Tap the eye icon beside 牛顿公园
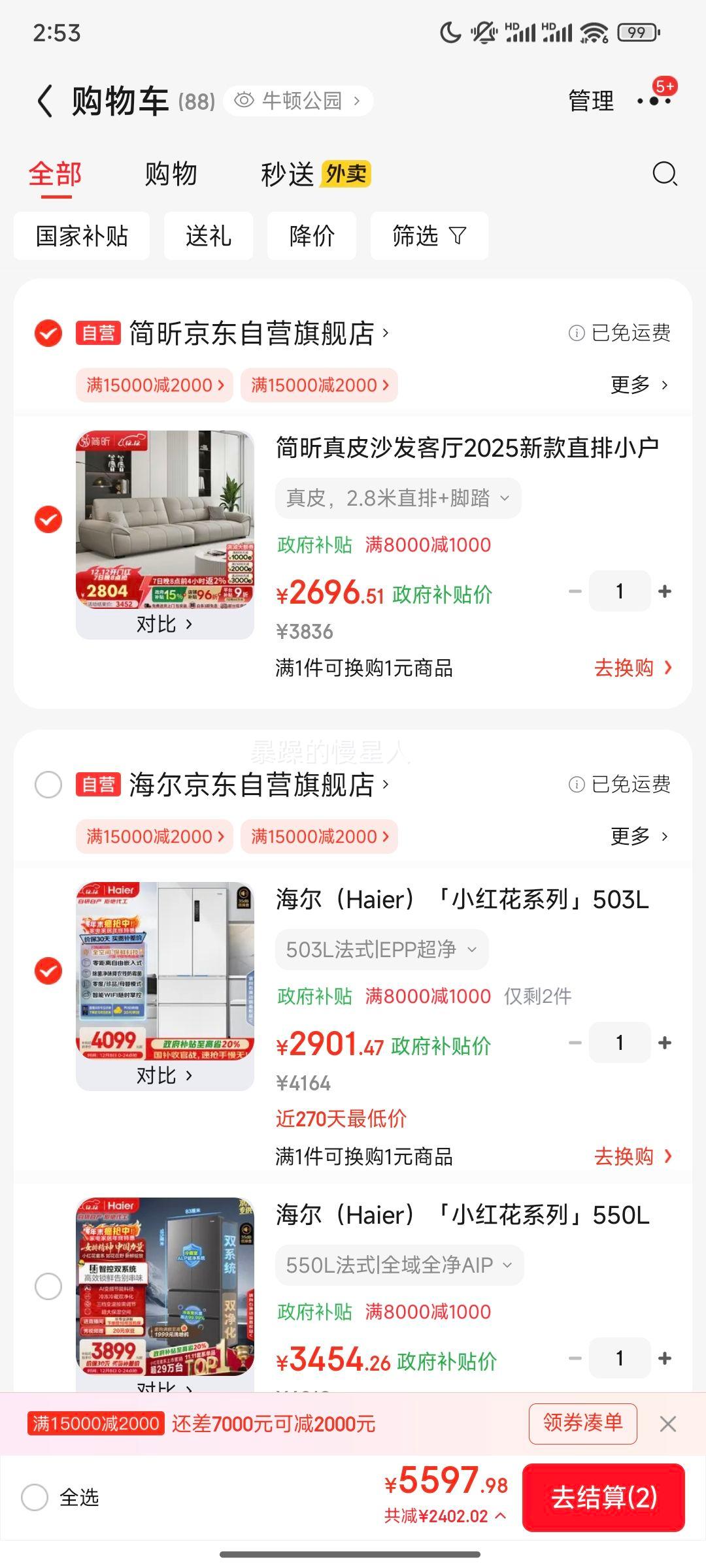Screen dimensions: 706x1568 click(x=243, y=100)
